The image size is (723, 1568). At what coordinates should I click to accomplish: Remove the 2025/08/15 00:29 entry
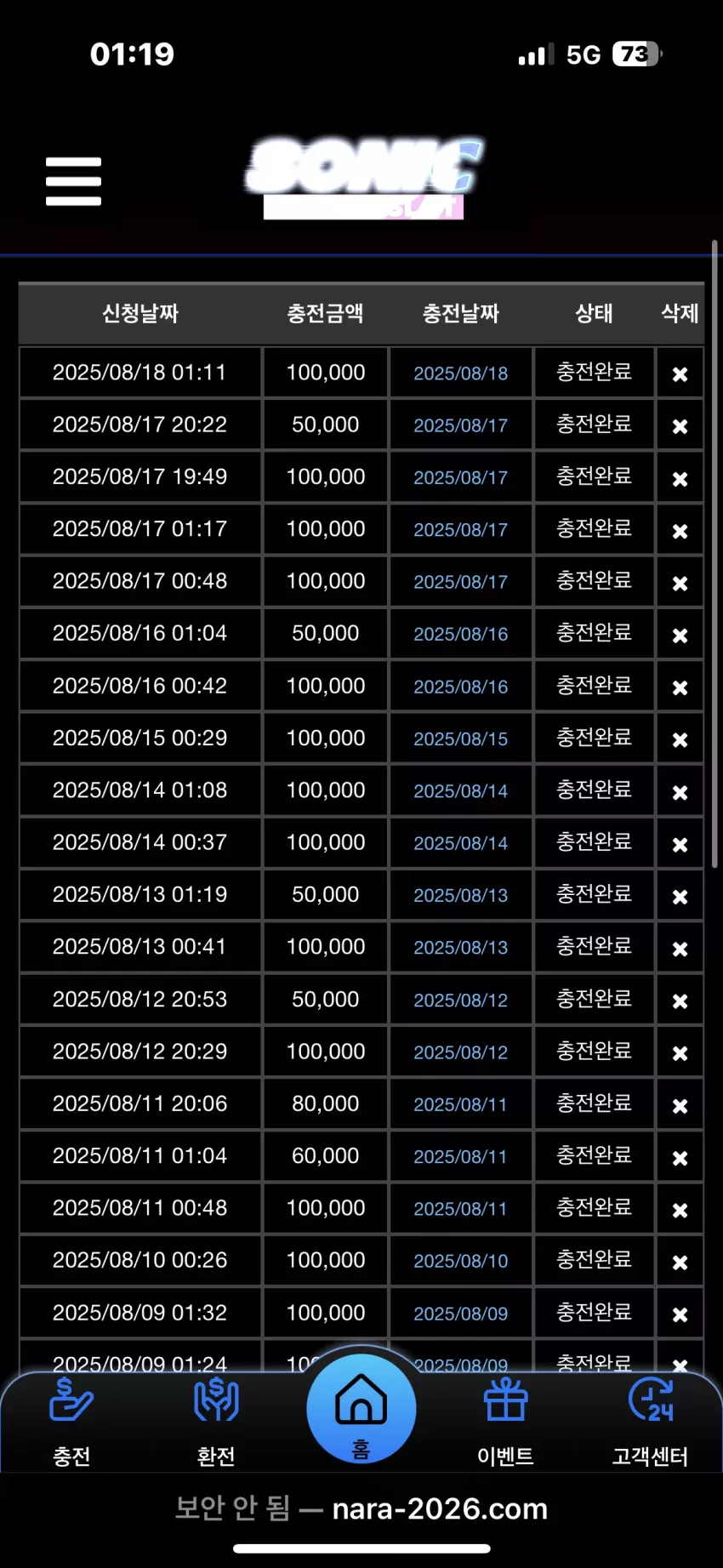[680, 740]
